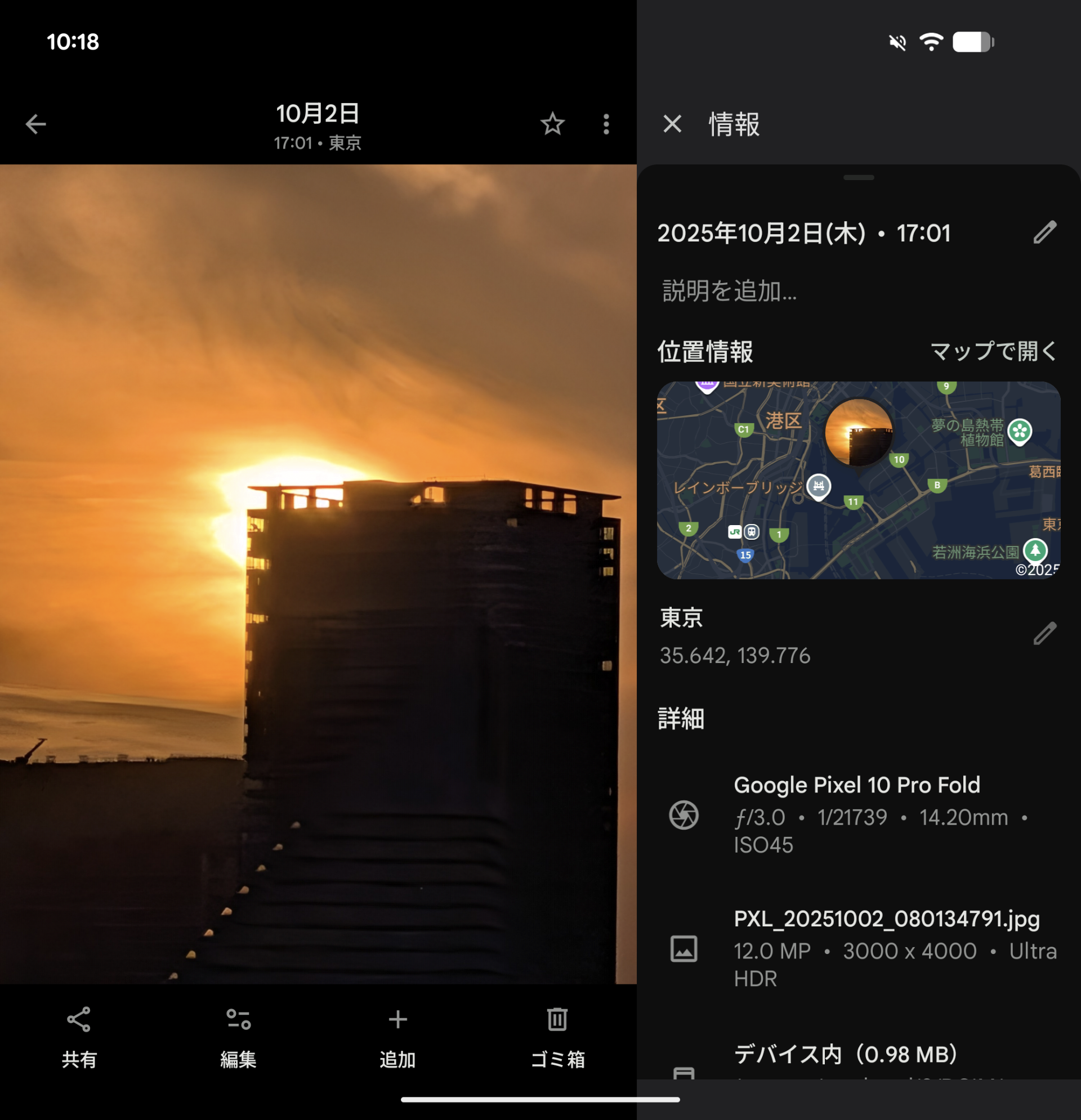Screen dimensions: 1081x1120
Task: Edit the date and time 17:01
Action: (x=1044, y=232)
